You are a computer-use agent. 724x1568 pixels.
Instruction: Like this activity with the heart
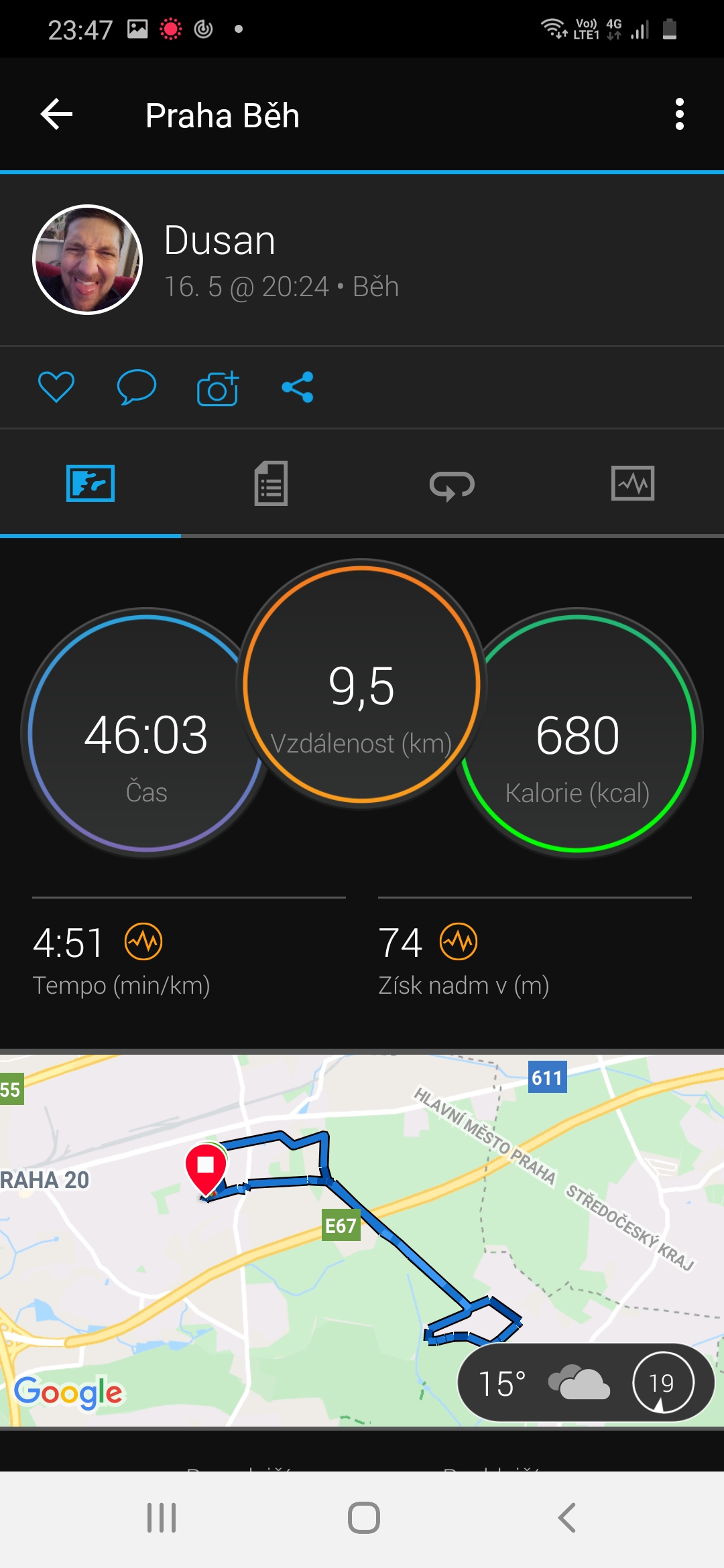pyautogui.click(x=56, y=387)
